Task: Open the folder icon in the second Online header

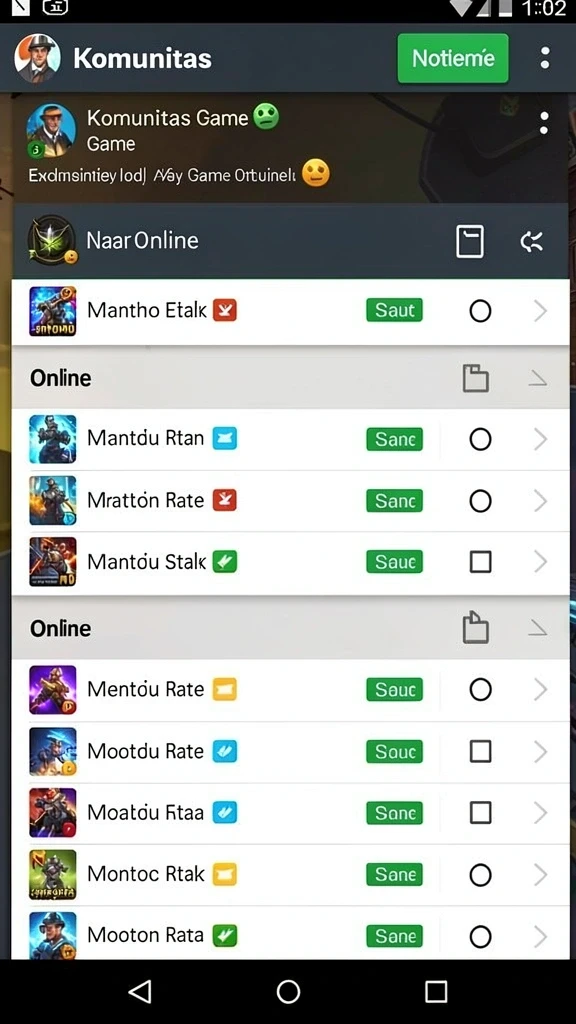Action: [x=475, y=628]
